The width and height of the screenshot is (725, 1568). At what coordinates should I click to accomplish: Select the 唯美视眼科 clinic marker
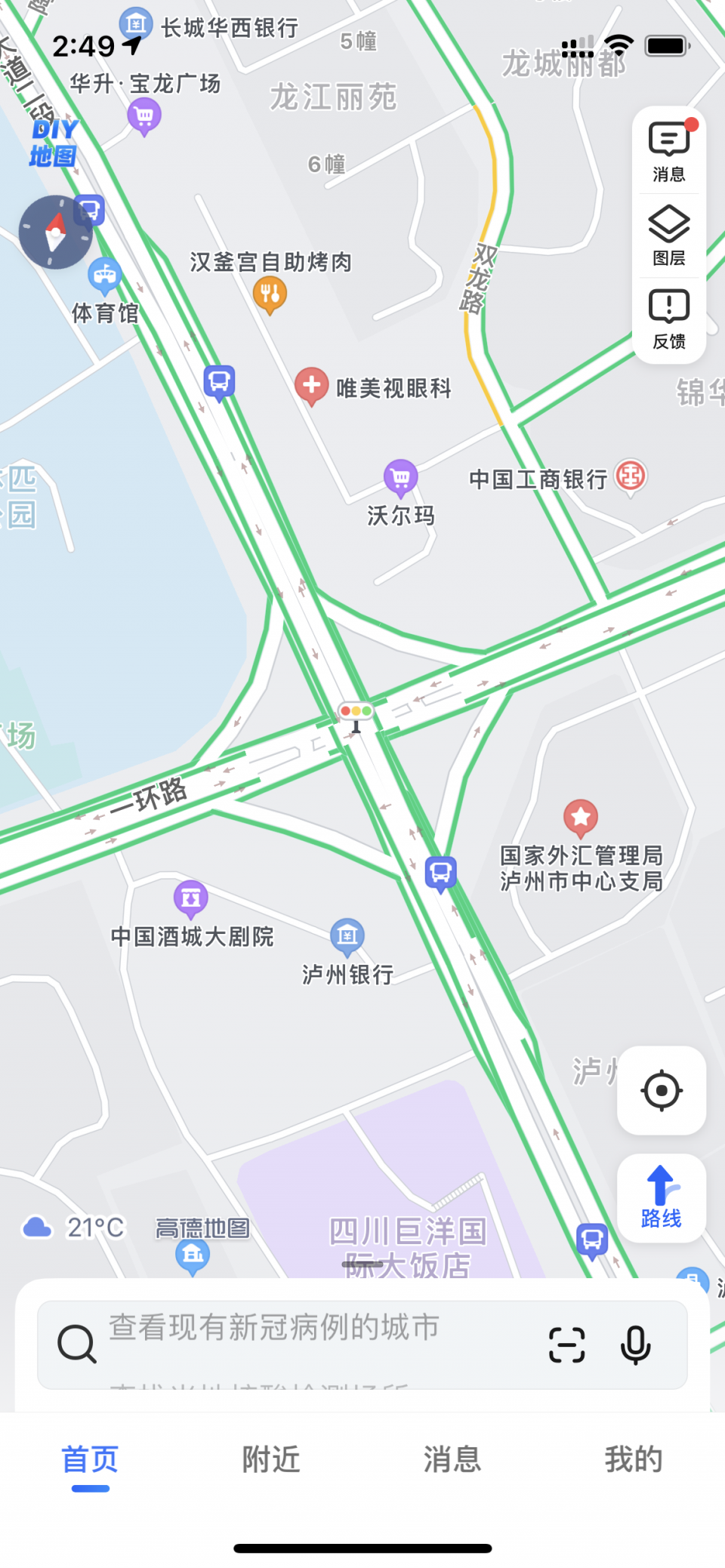[311, 386]
